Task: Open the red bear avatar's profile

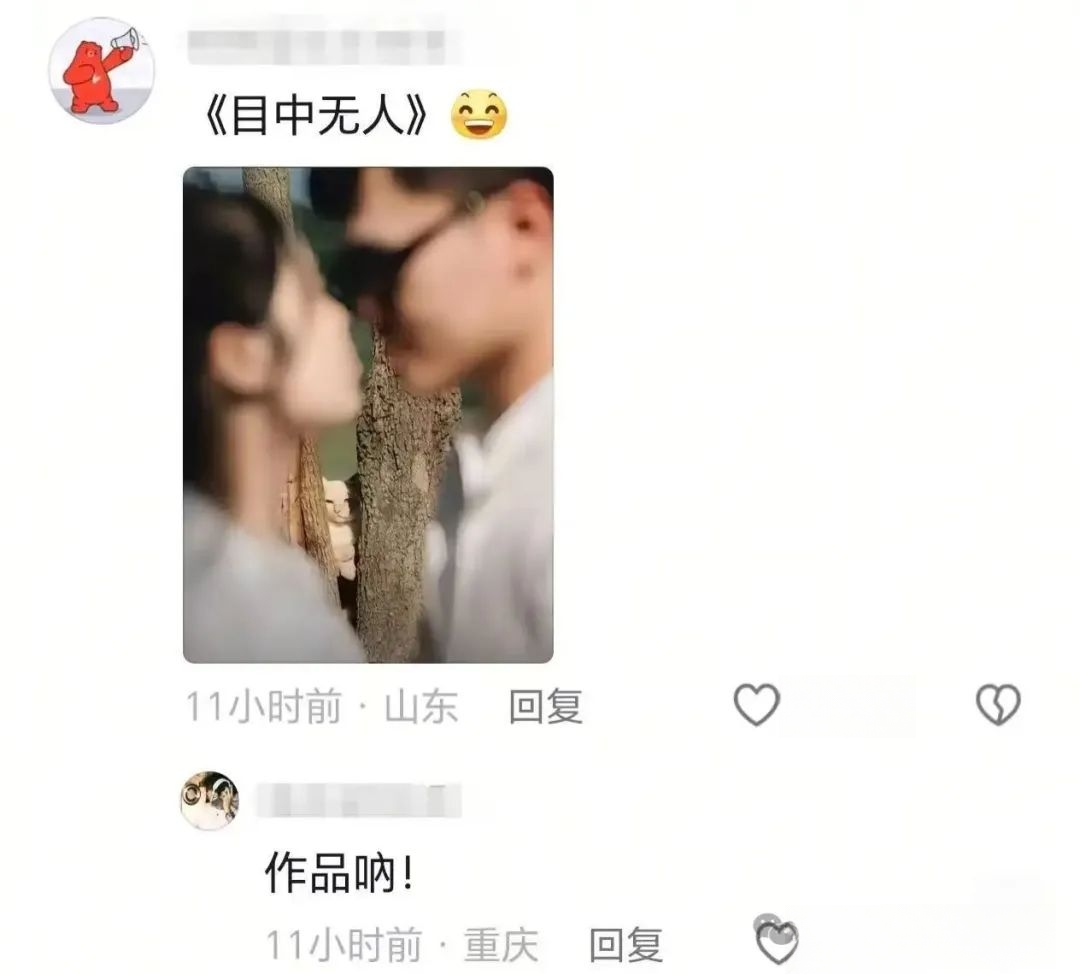Action: [x=102, y=72]
